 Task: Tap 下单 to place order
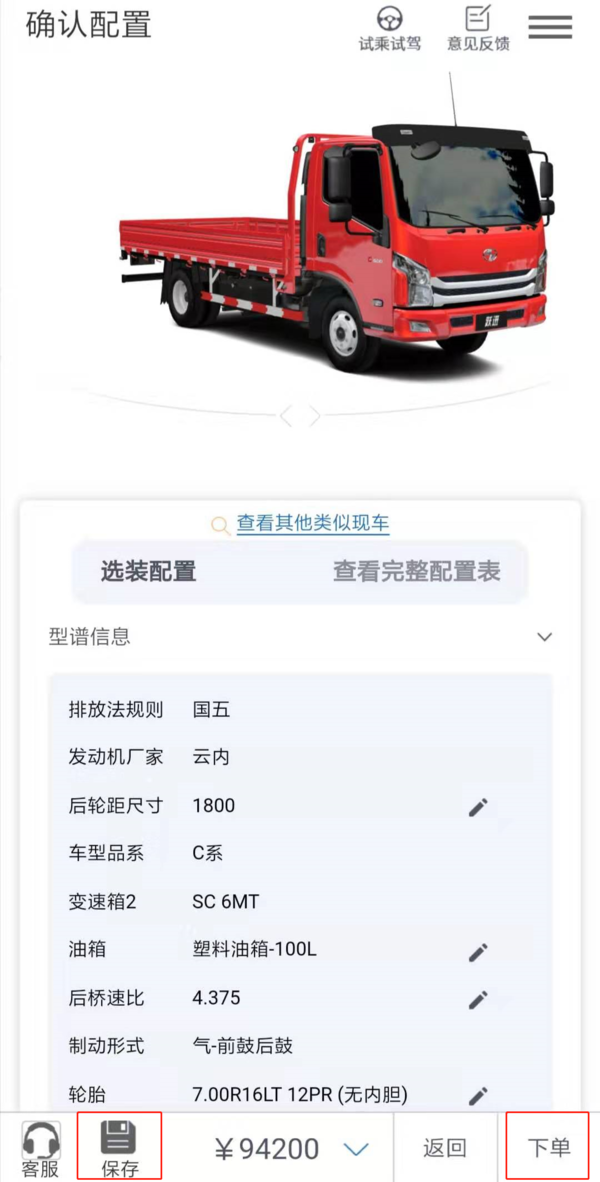548,1146
